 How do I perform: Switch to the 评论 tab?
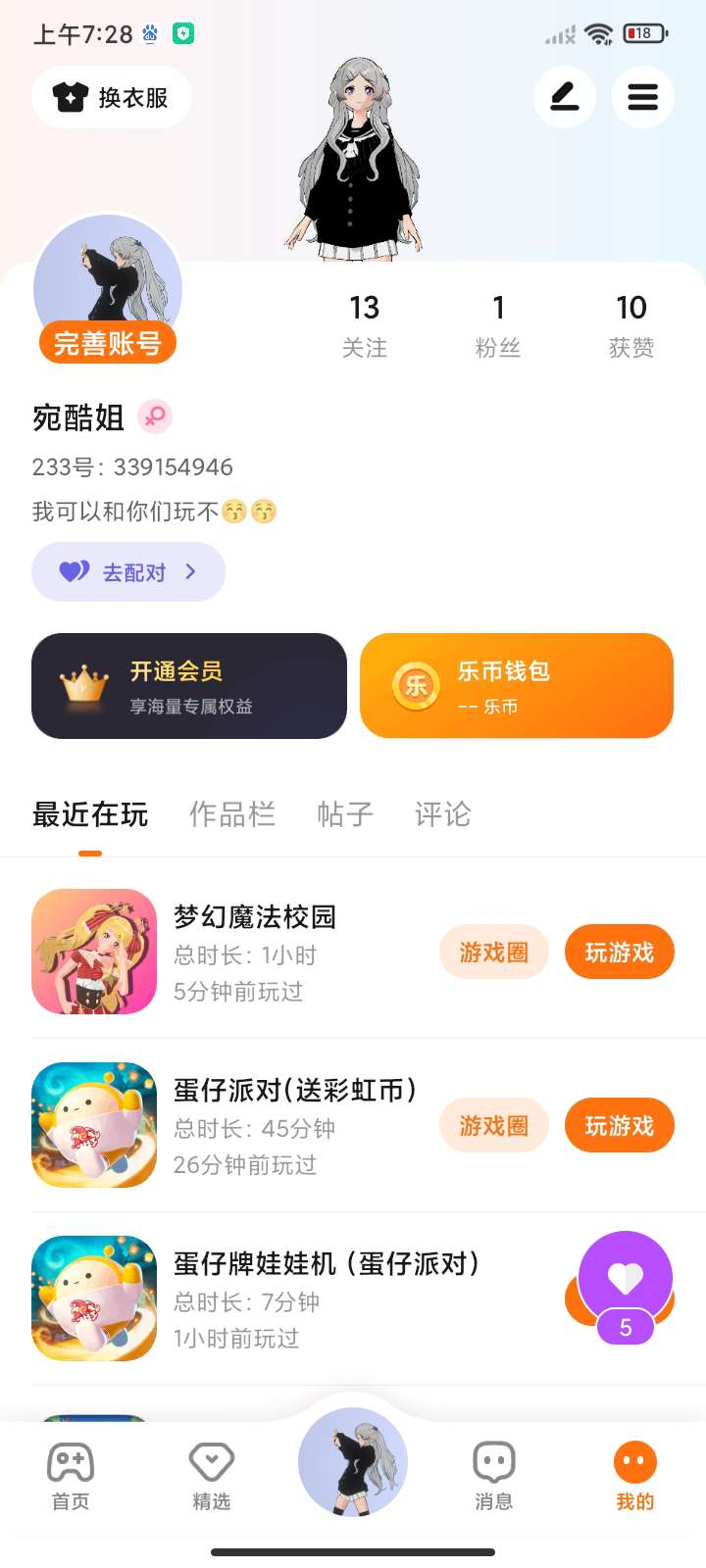[442, 814]
